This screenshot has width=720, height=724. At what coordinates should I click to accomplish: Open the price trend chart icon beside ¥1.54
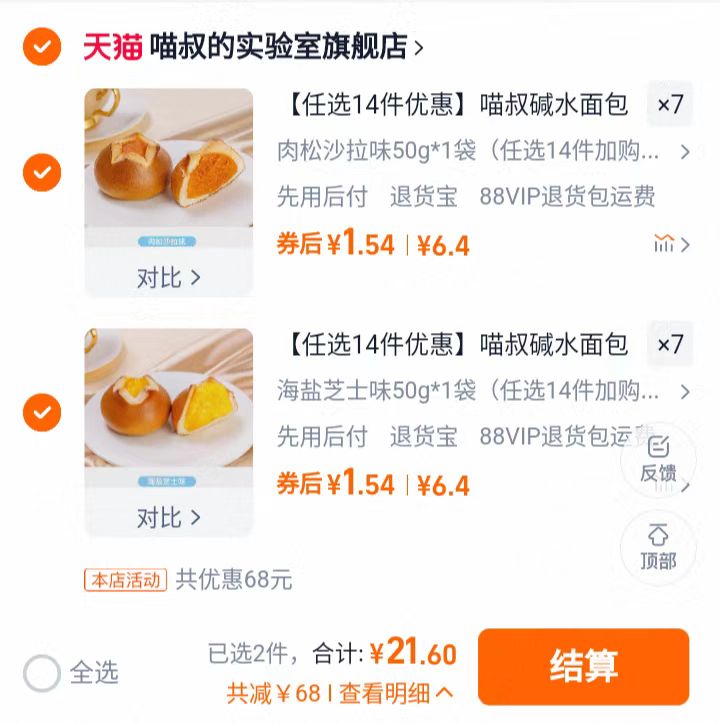click(x=664, y=243)
